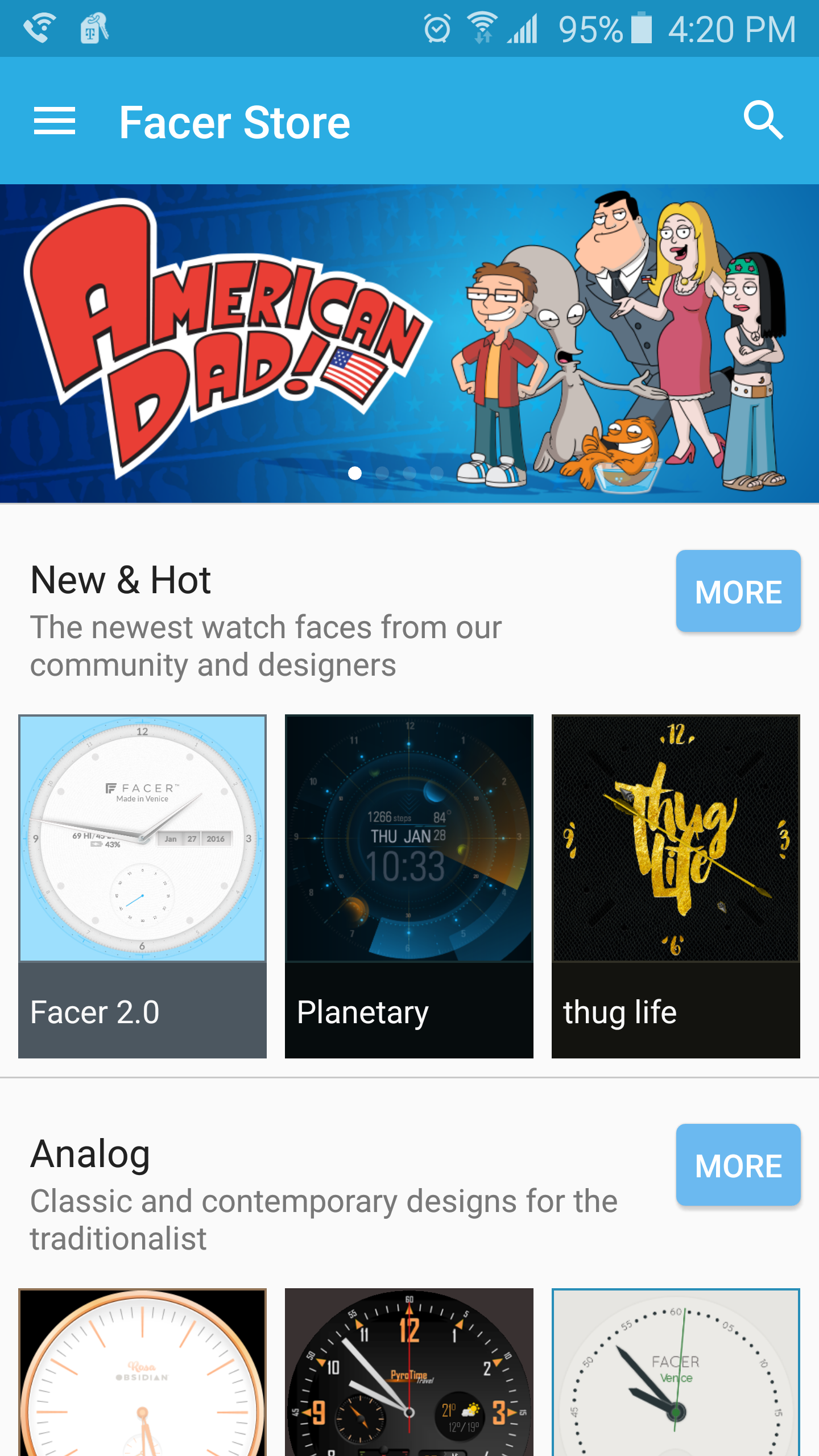This screenshot has width=819, height=1456.
Task: Tap the New & Hot section heading
Action: pyautogui.click(x=120, y=580)
